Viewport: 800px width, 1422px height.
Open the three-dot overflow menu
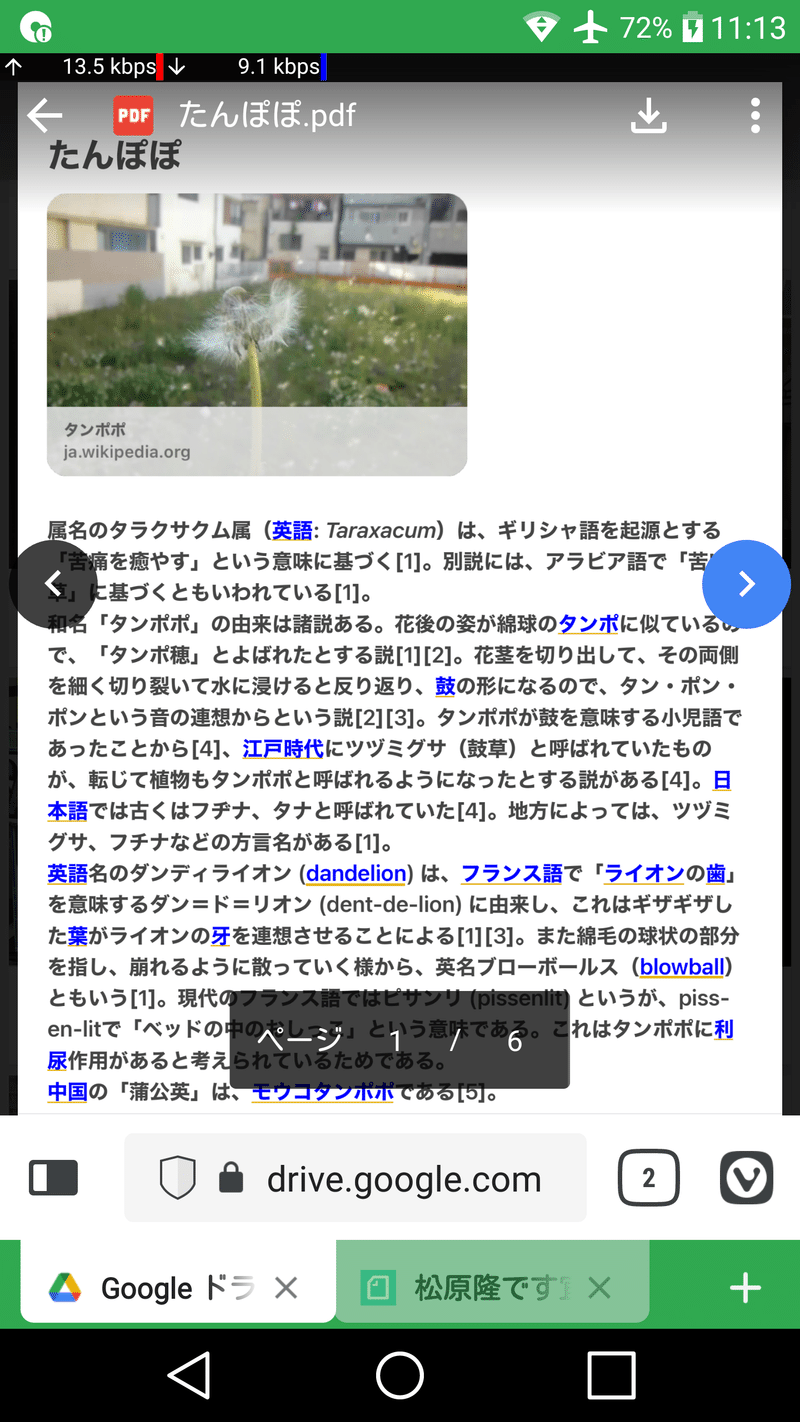point(756,115)
